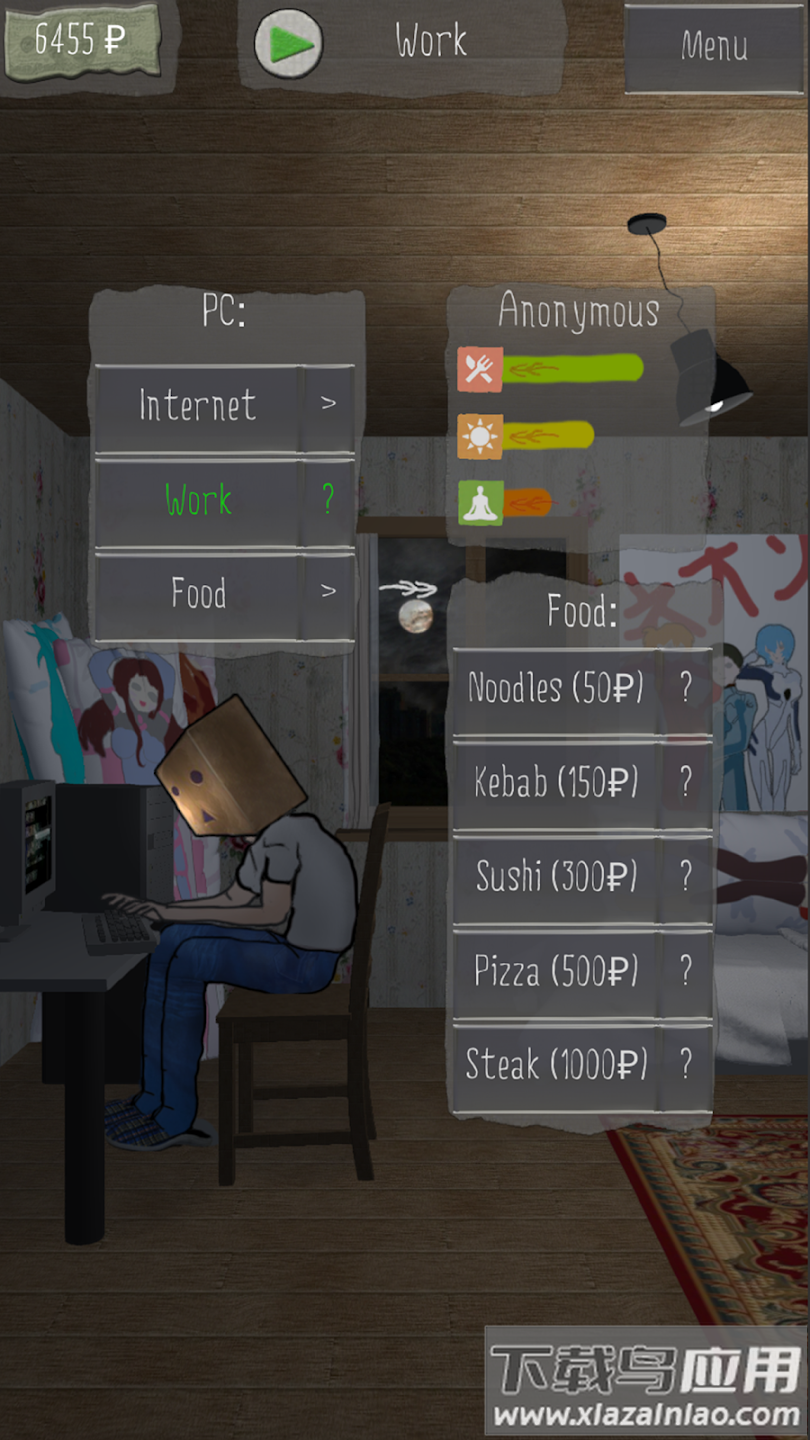Show info question mark beside Noodles
Screen dimensions: 810x1440
(686, 688)
